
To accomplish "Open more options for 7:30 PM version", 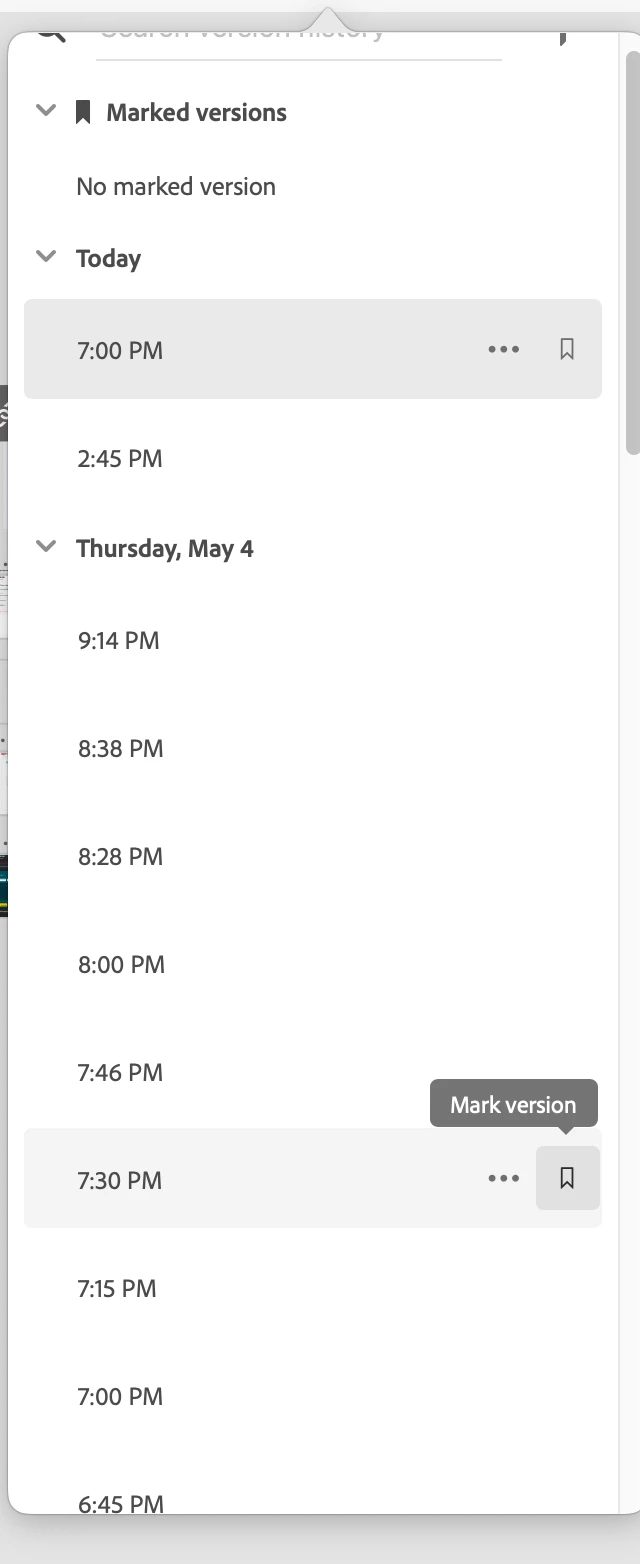I will [x=503, y=1179].
